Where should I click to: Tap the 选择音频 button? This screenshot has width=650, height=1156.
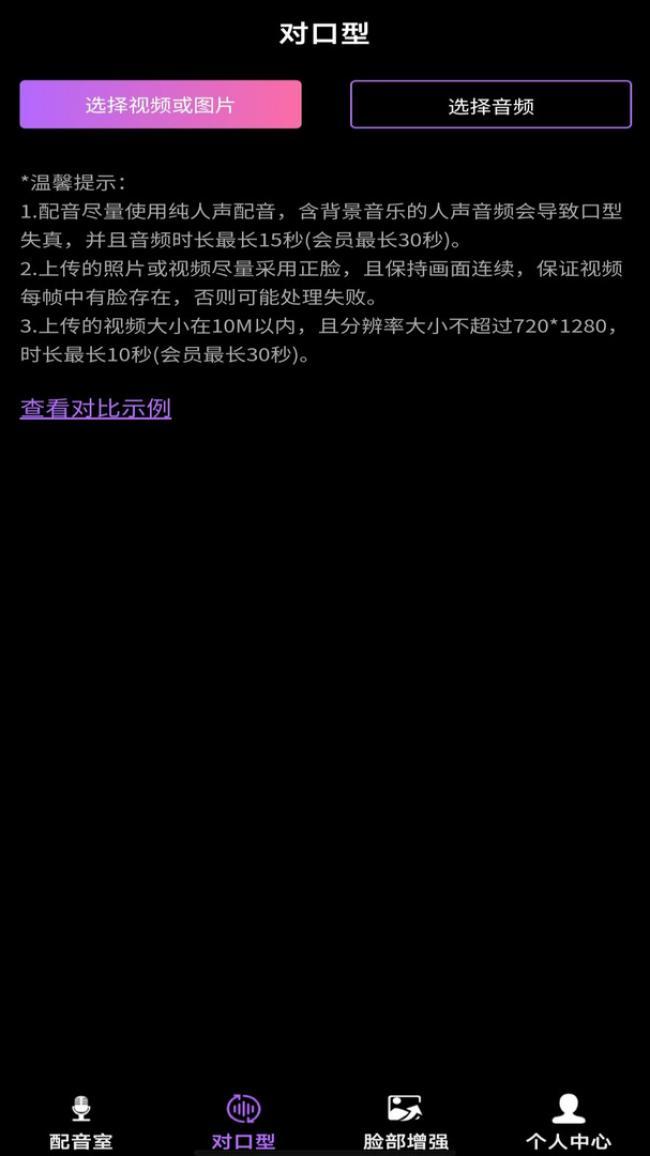click(x=490, y=105)
